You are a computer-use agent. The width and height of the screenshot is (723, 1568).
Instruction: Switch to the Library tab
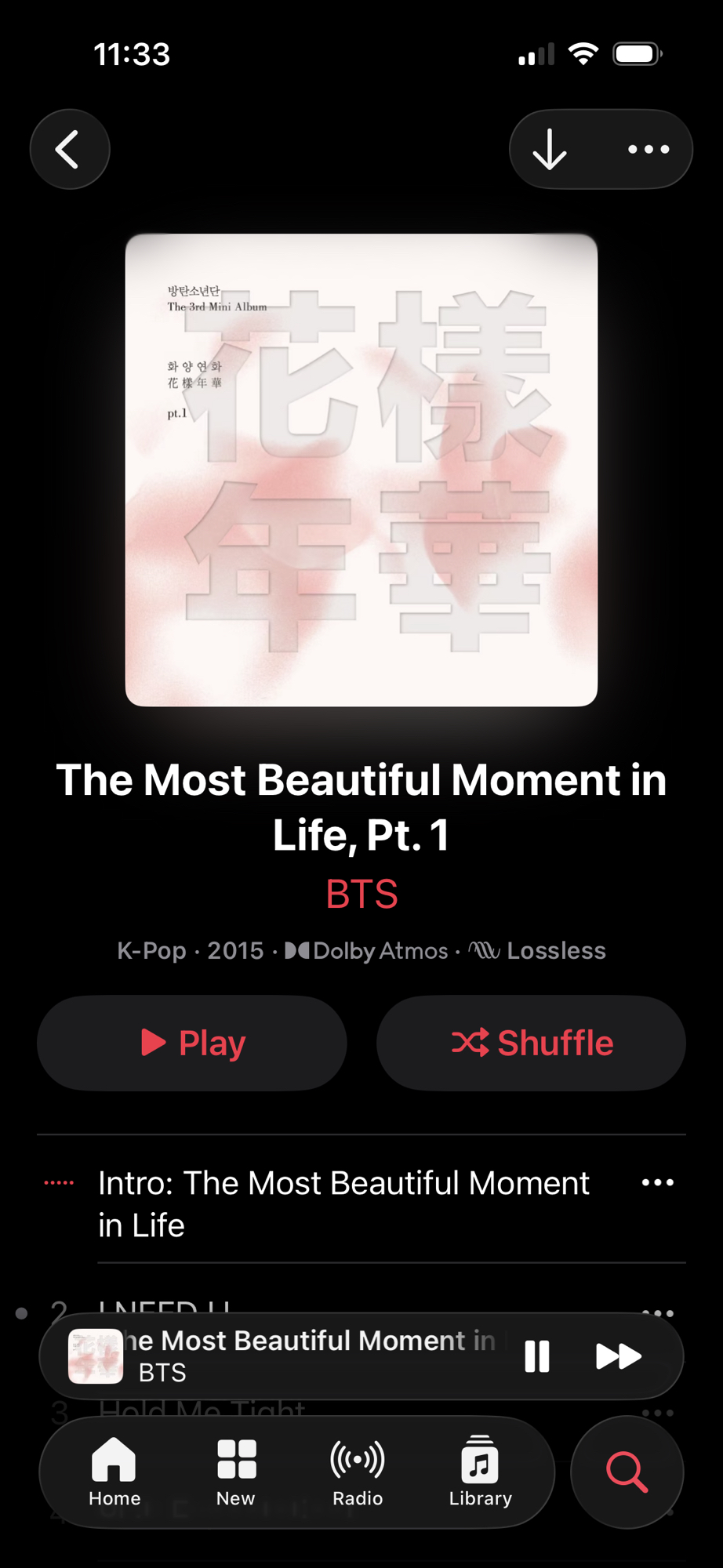pyautogui.click(x=480, y=1472)
